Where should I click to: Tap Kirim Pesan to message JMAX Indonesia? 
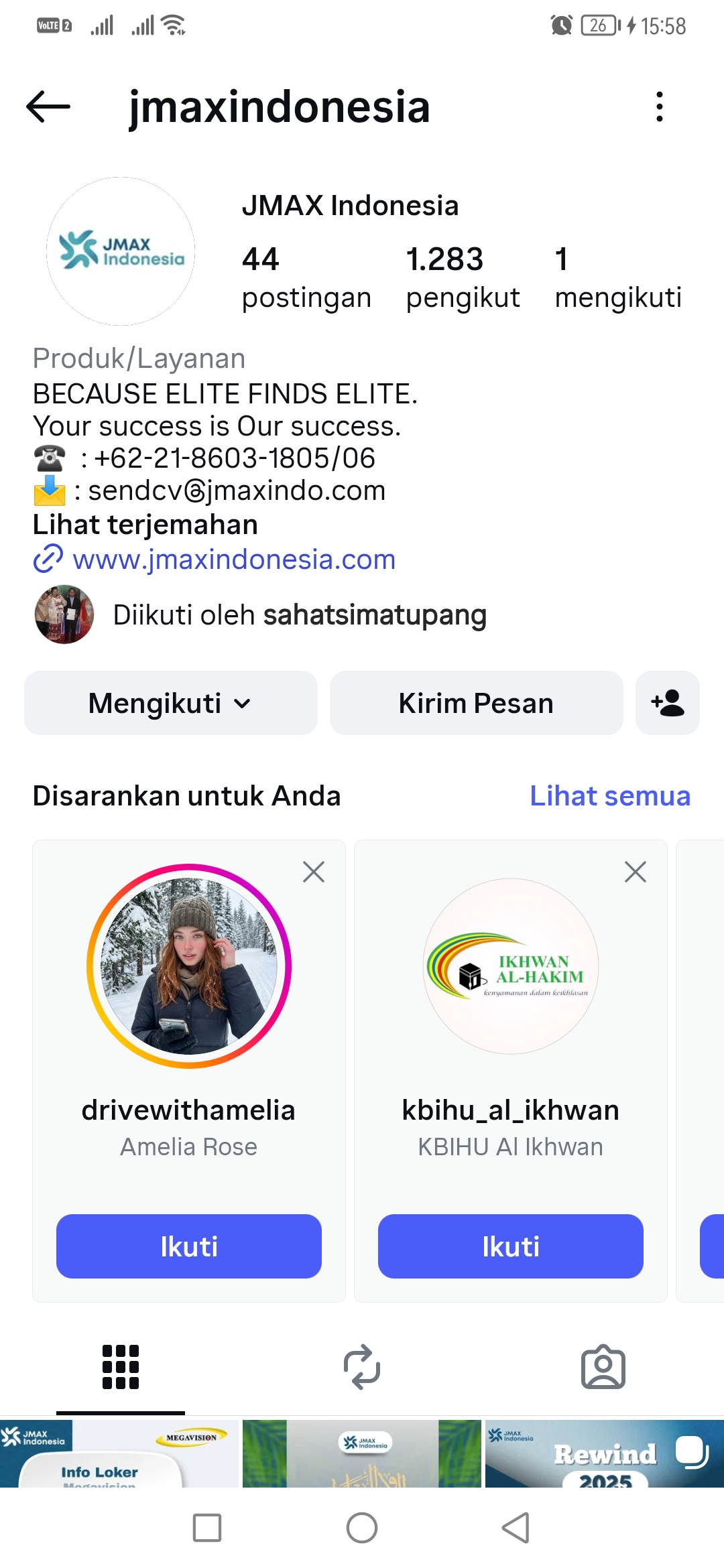tap(476, 704)
